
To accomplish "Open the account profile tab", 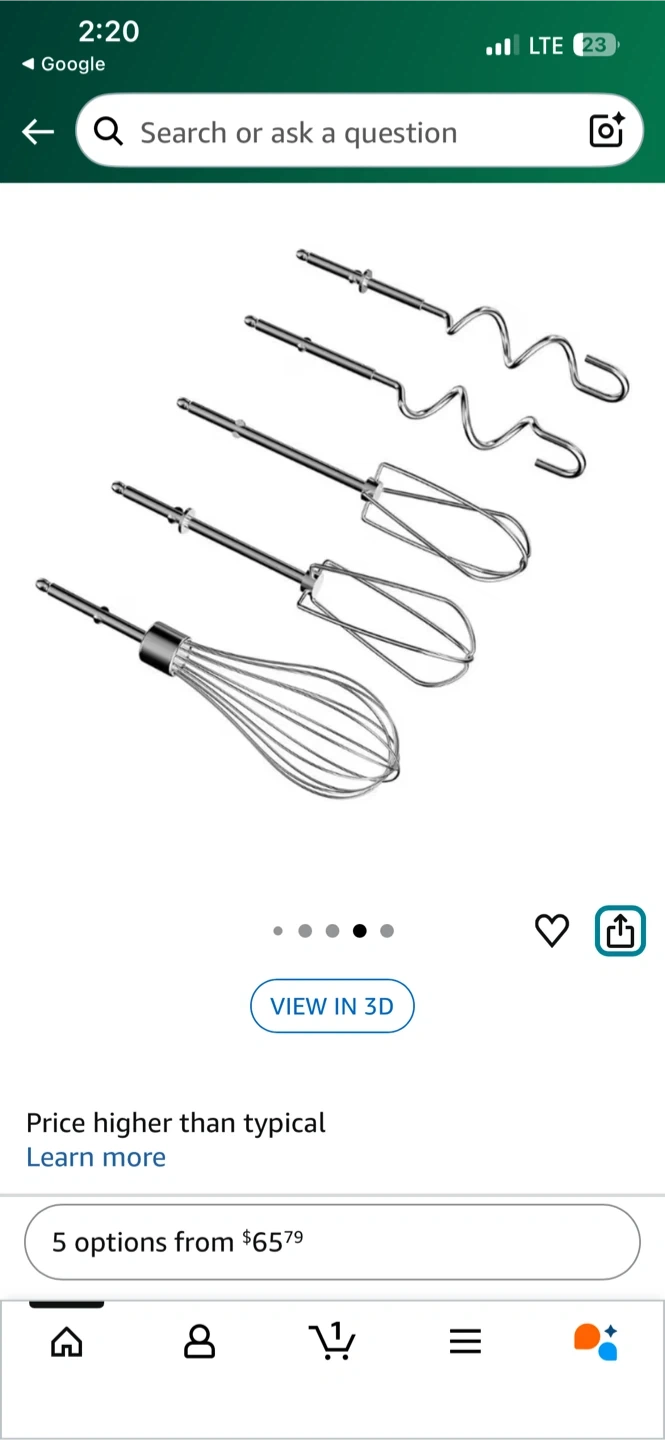I will click(200, 1341).
